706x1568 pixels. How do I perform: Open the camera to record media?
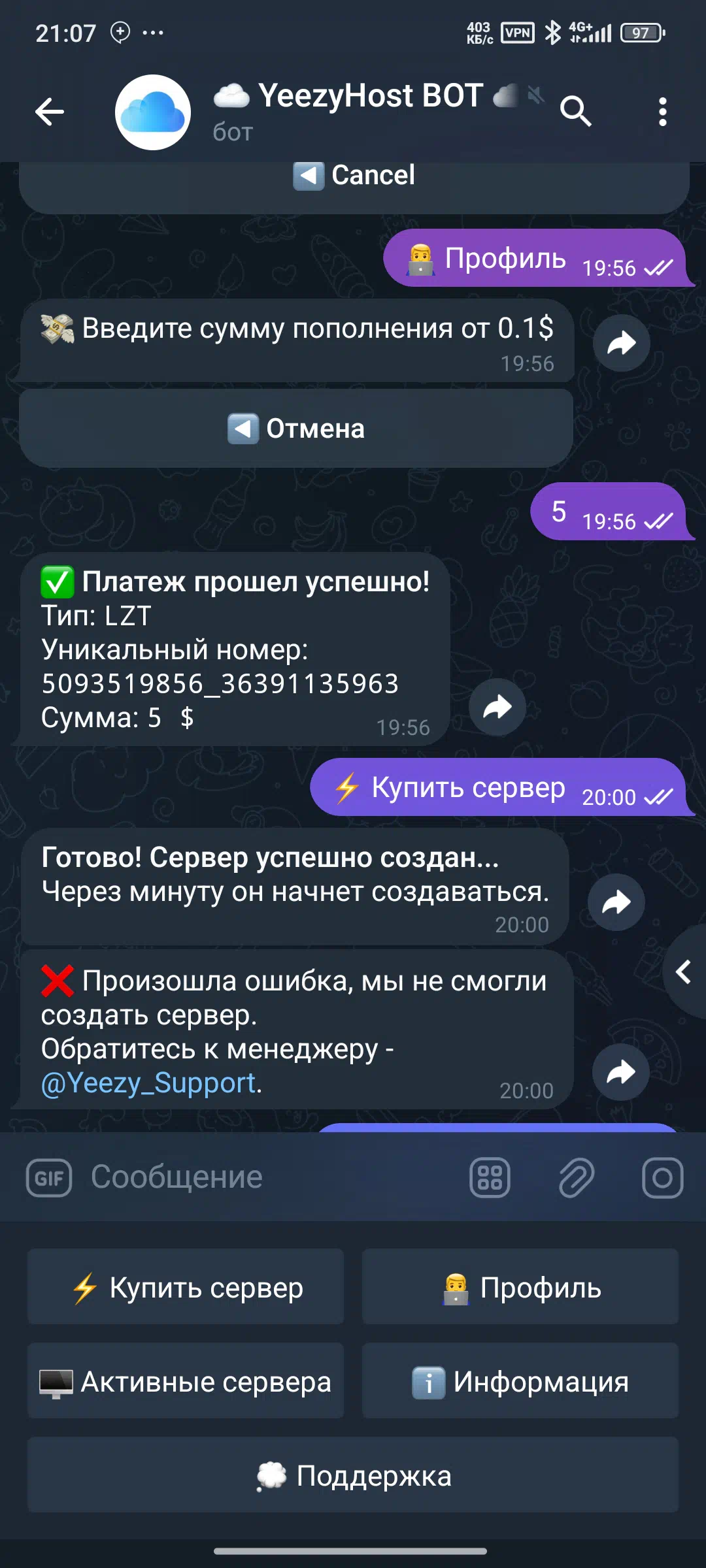click(x=662, y=1178)
